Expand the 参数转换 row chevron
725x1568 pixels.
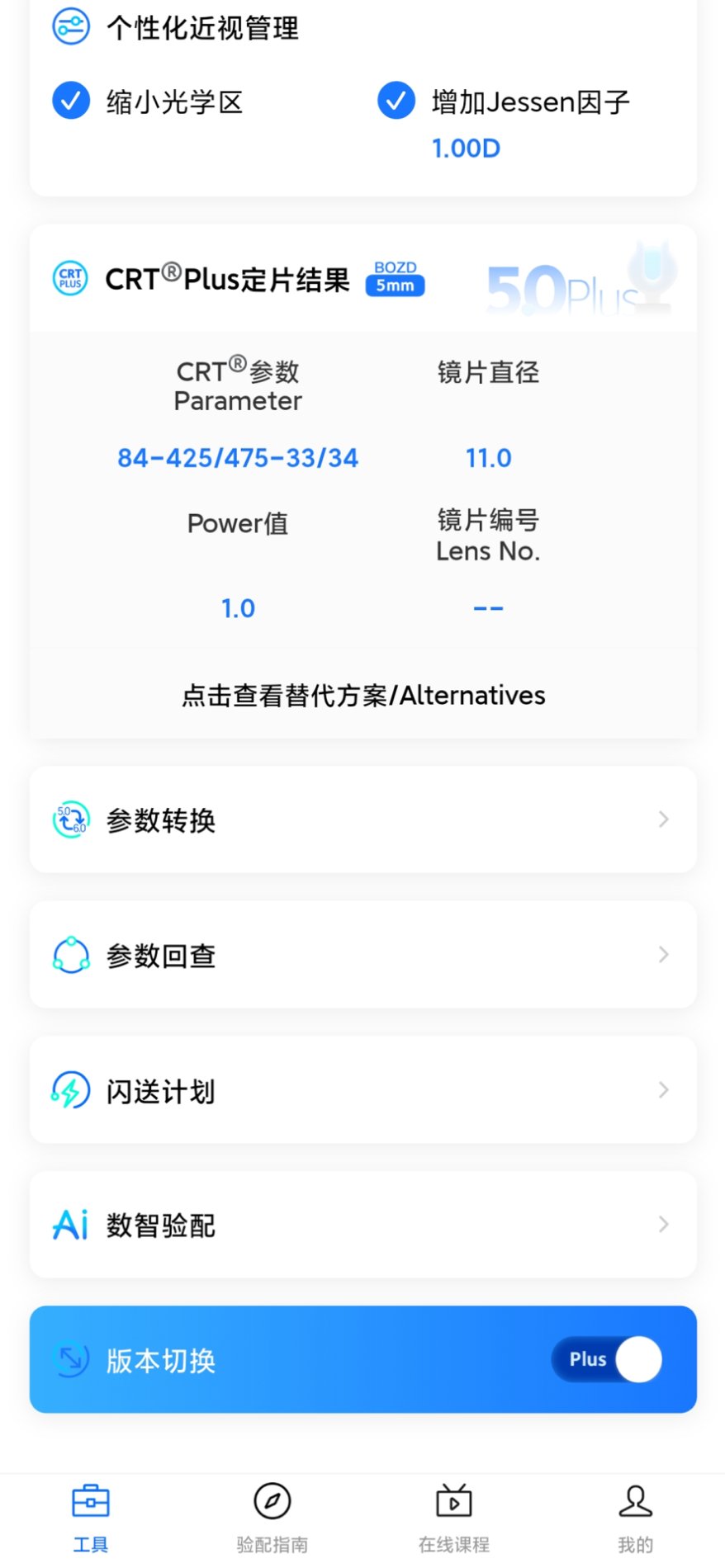point(663,819)
